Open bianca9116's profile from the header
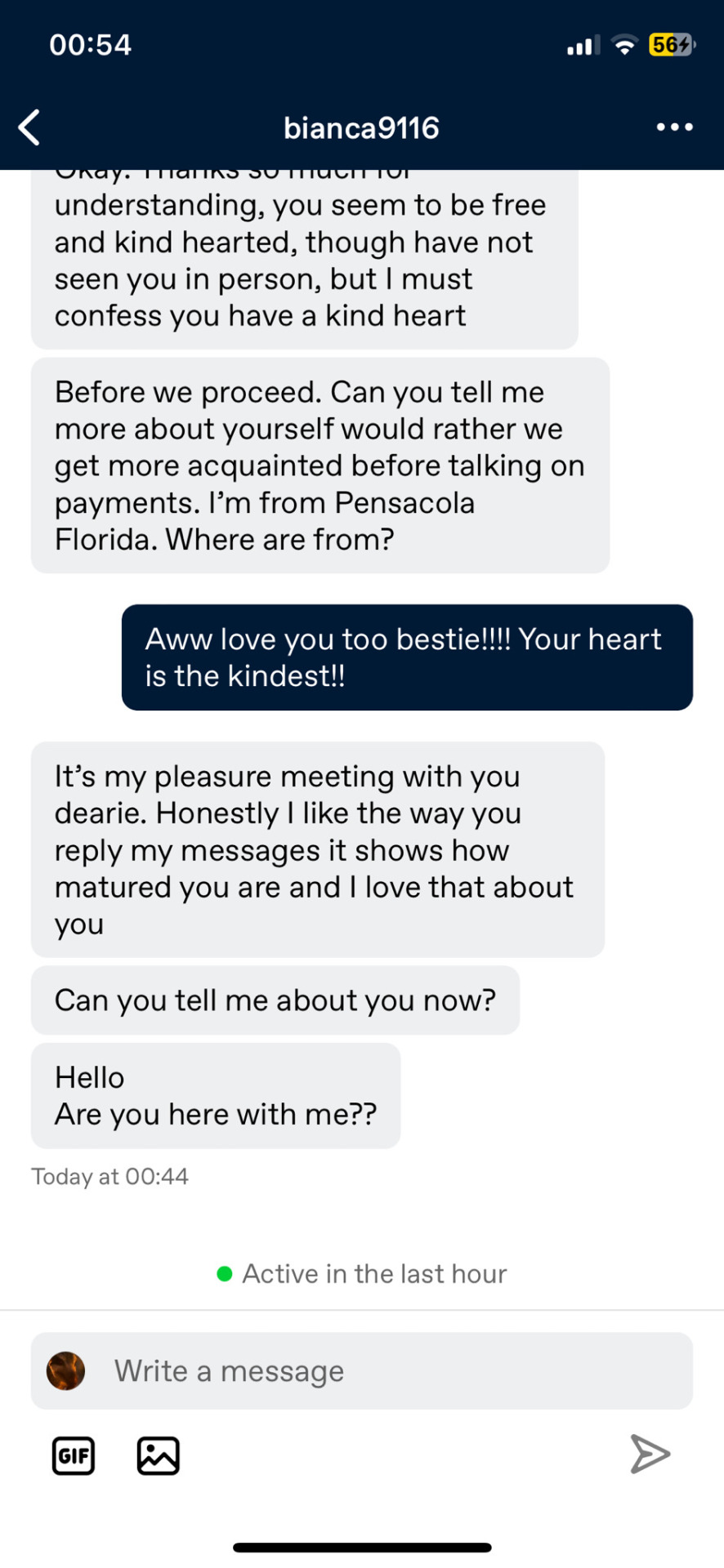724x1568 pixels. [361, 128]
